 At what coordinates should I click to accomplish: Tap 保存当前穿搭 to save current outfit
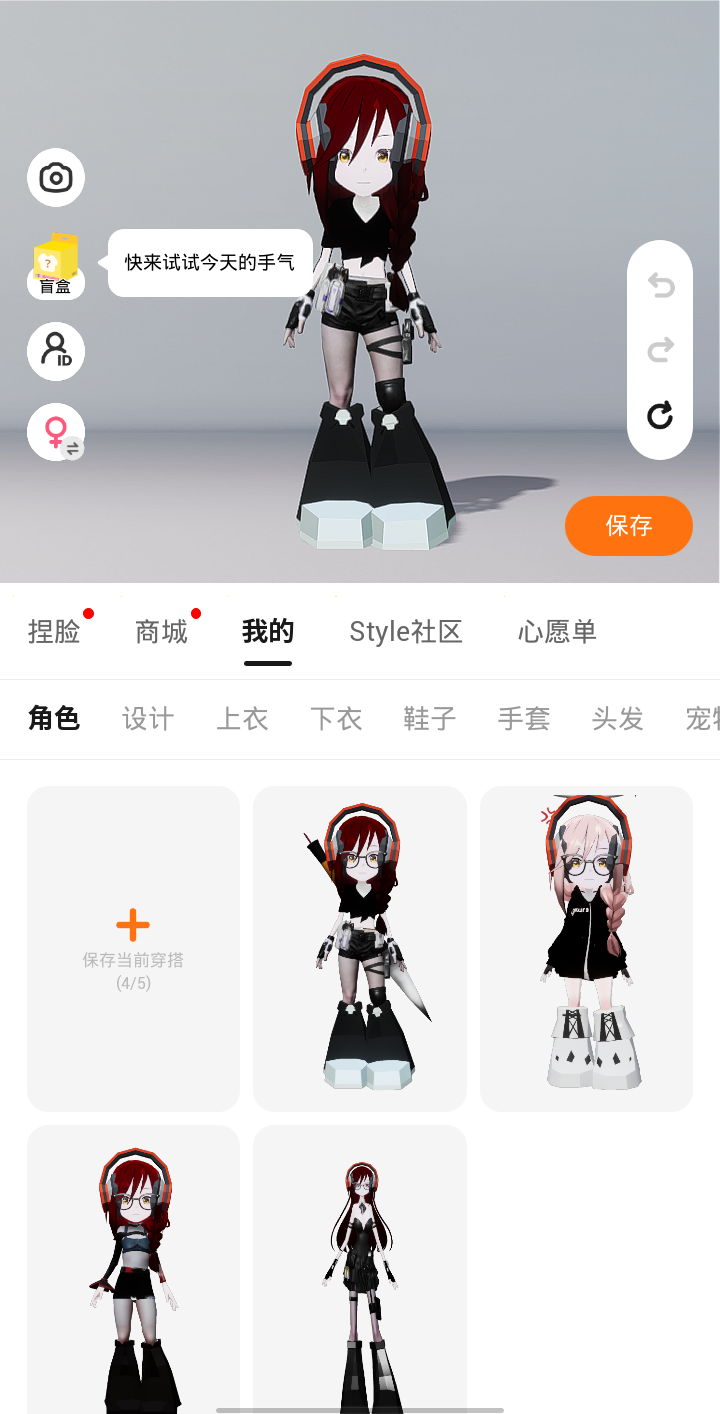click(133, 948)
